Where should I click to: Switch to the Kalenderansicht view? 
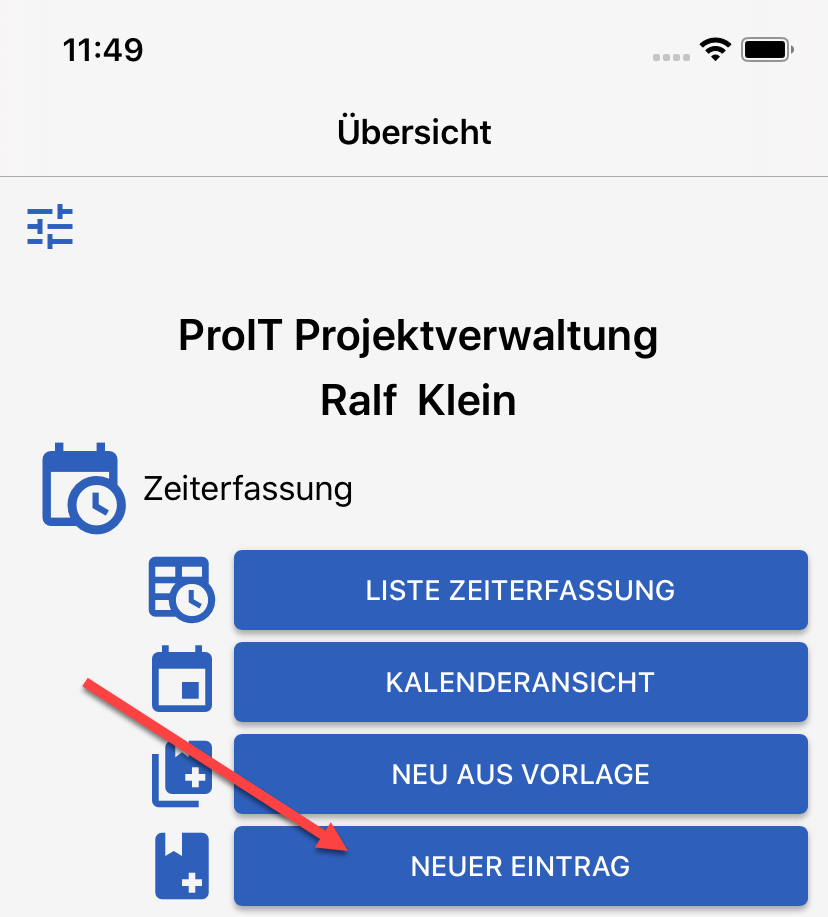point(520,682)
